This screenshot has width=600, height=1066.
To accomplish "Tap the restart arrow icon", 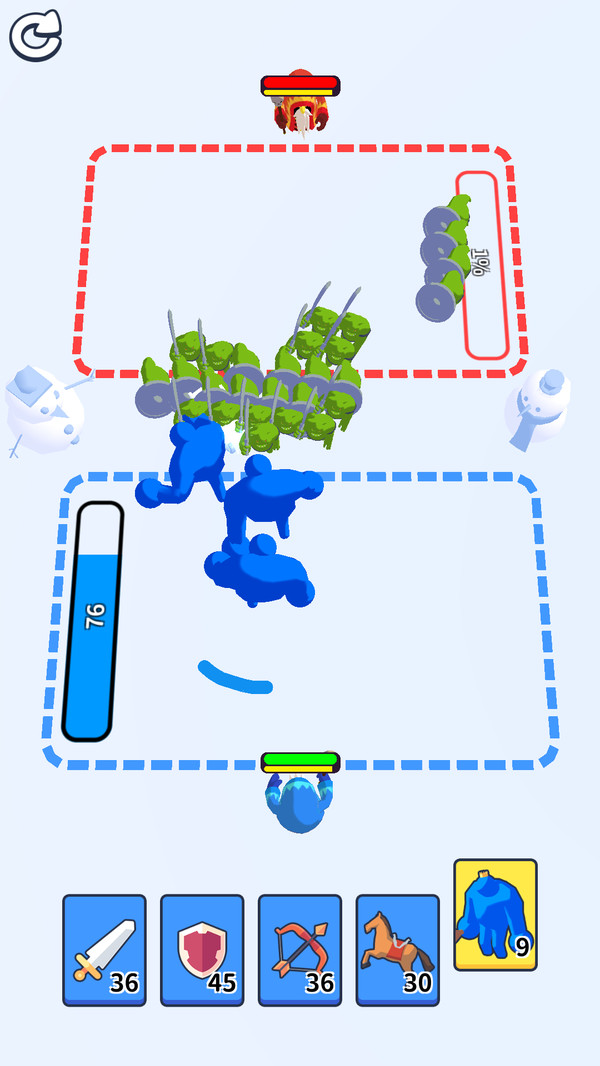I will [35, 35].
